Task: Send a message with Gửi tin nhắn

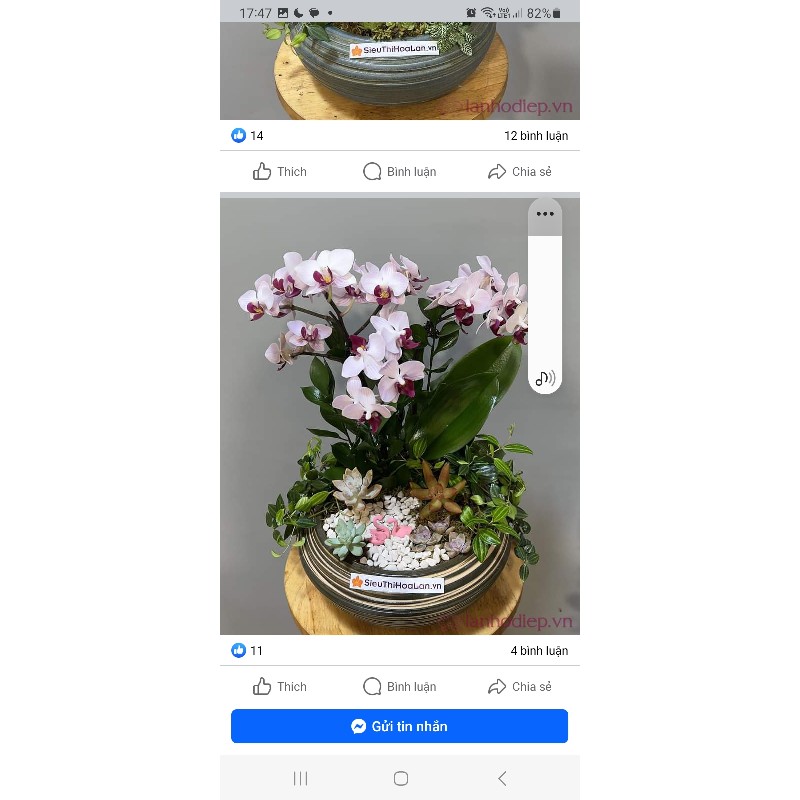Action: 399,727
